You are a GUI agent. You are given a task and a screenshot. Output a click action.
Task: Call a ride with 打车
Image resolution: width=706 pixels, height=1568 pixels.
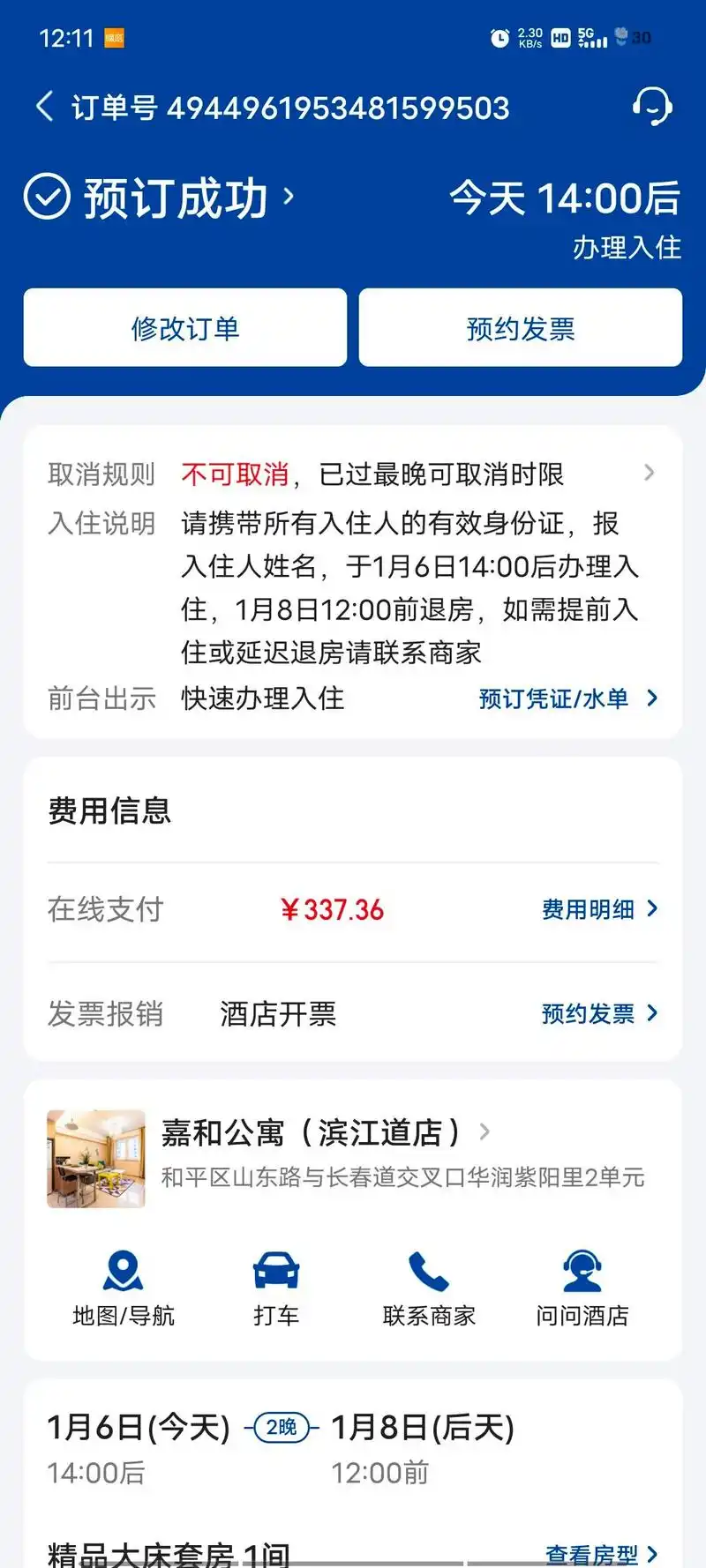pyautogui.click(x=276, y=1288)
